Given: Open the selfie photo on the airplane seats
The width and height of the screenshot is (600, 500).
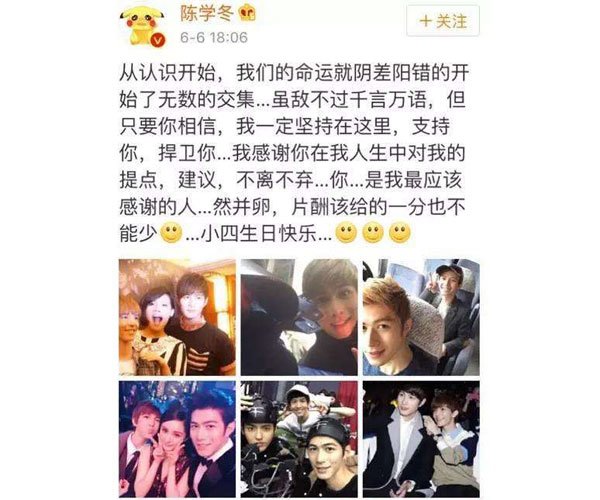Looking at the screenshot, I should 420,316.
